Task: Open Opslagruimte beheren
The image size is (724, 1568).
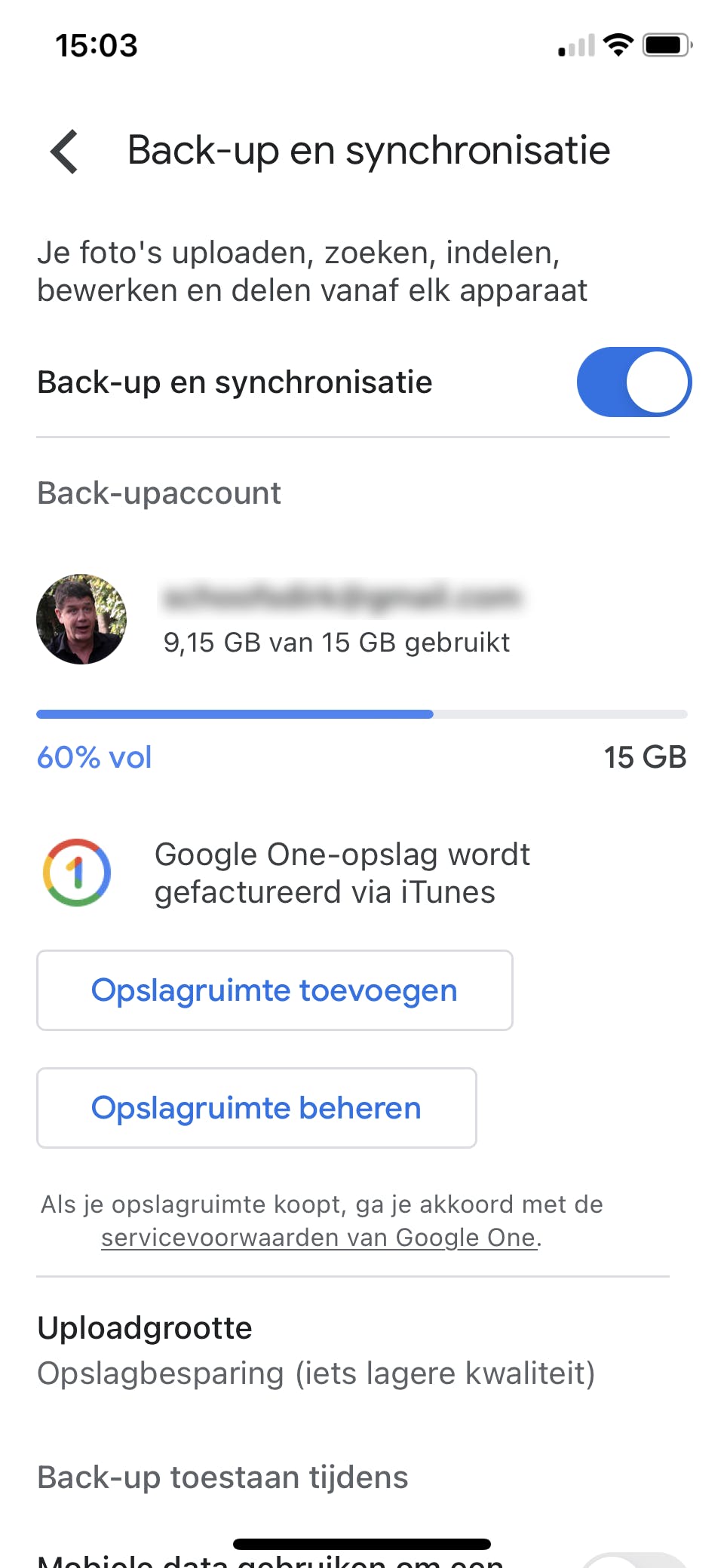Action: point(256,1108)
